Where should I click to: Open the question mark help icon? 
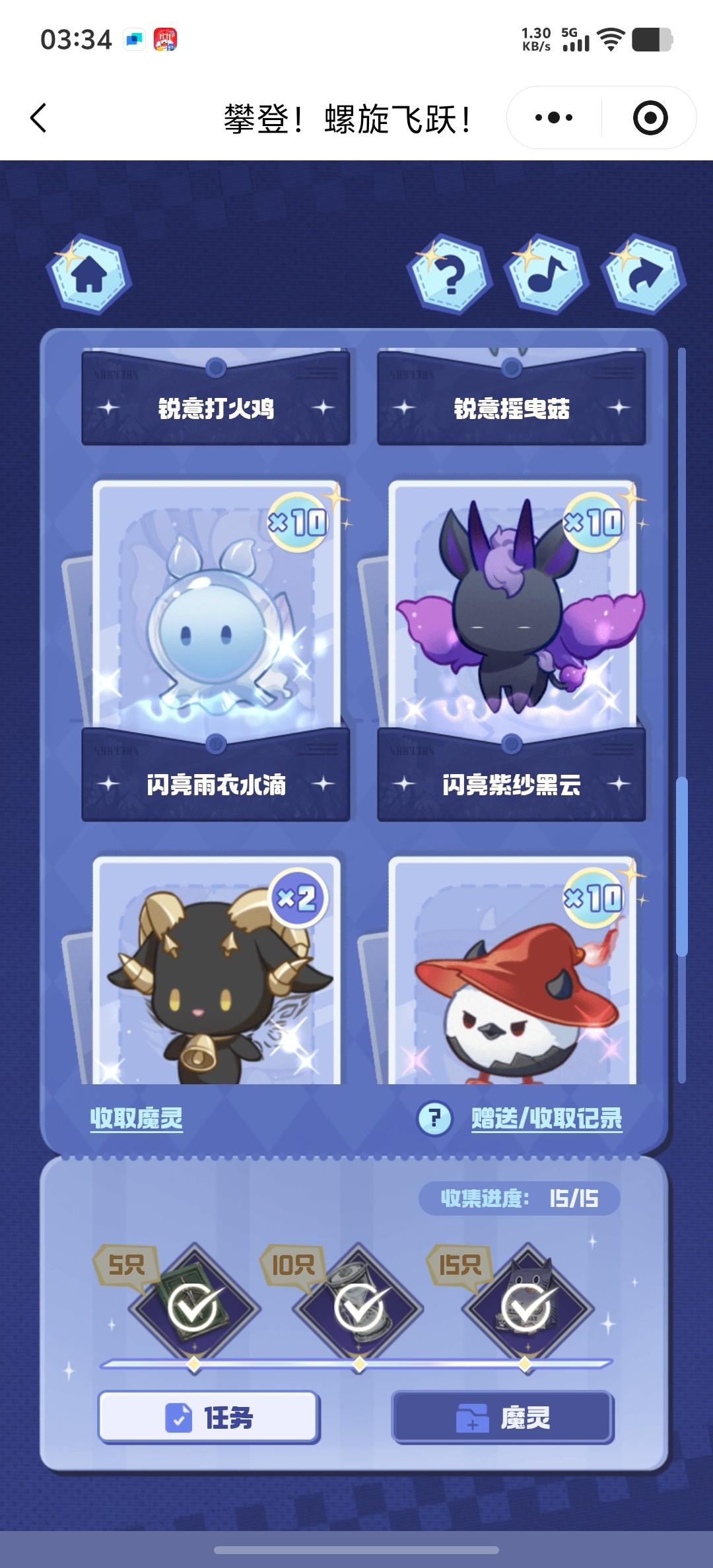click(450, 273)
